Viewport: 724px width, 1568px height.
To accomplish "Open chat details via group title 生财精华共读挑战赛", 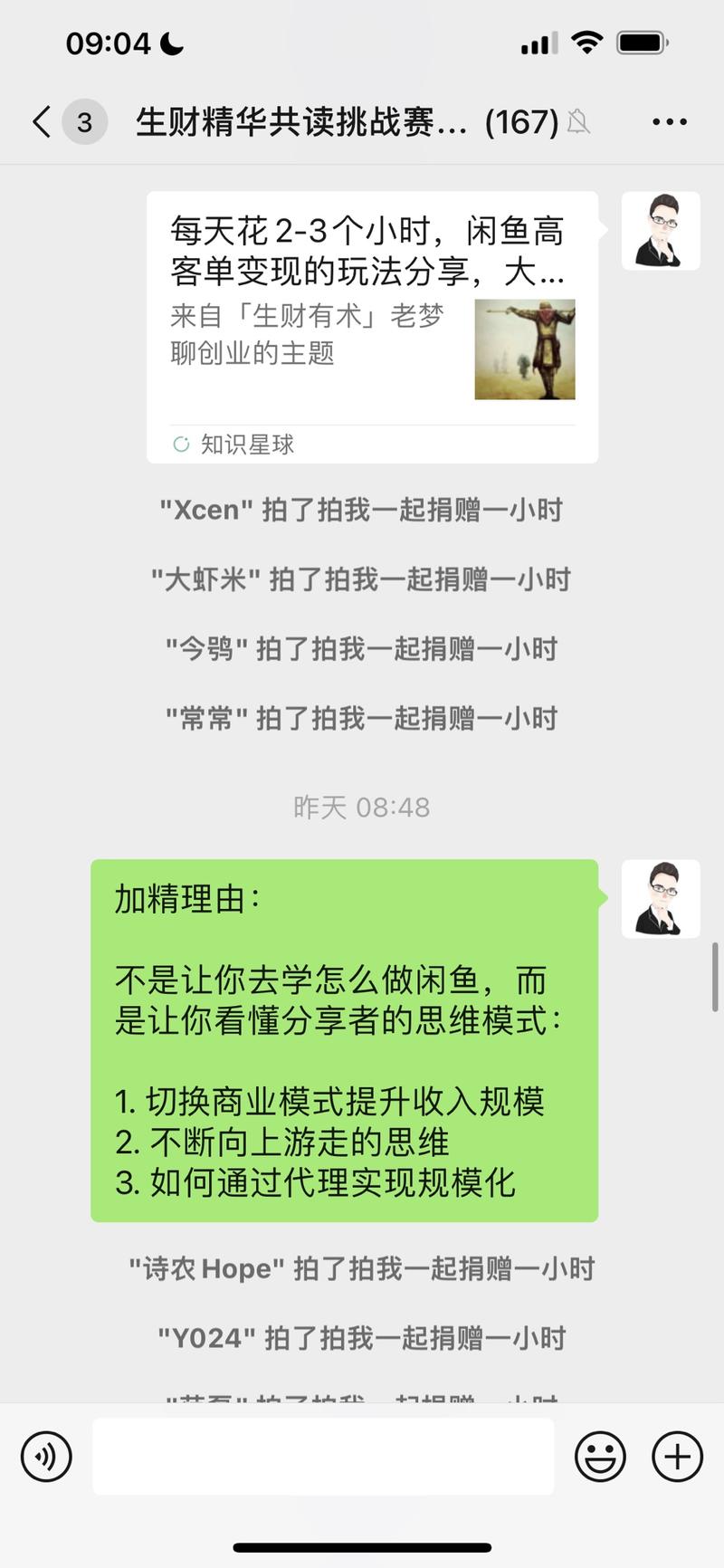I will pyautogui.click(x=299, y=121).
